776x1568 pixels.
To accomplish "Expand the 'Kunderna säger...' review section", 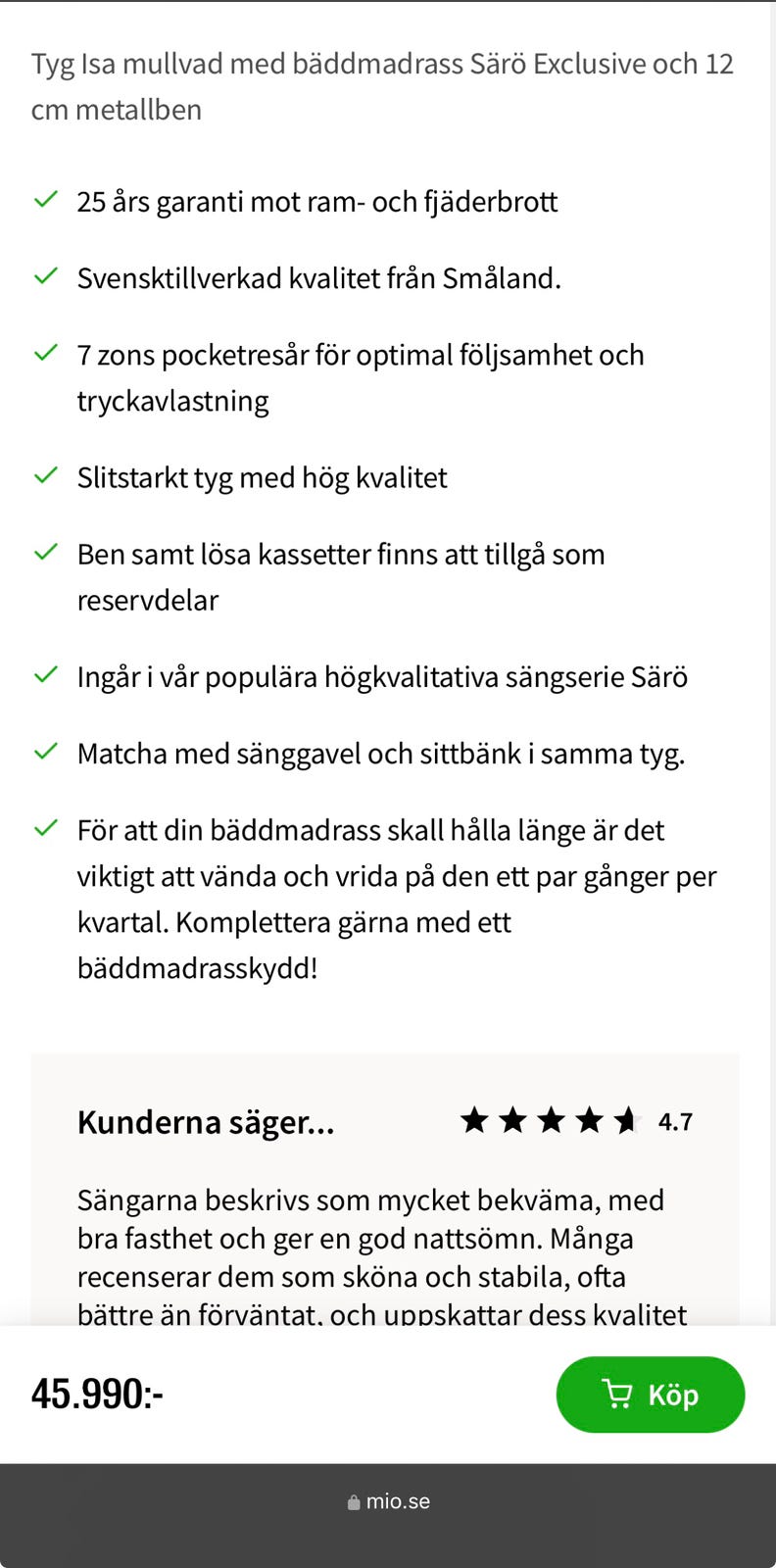I will coord(205,1122).
